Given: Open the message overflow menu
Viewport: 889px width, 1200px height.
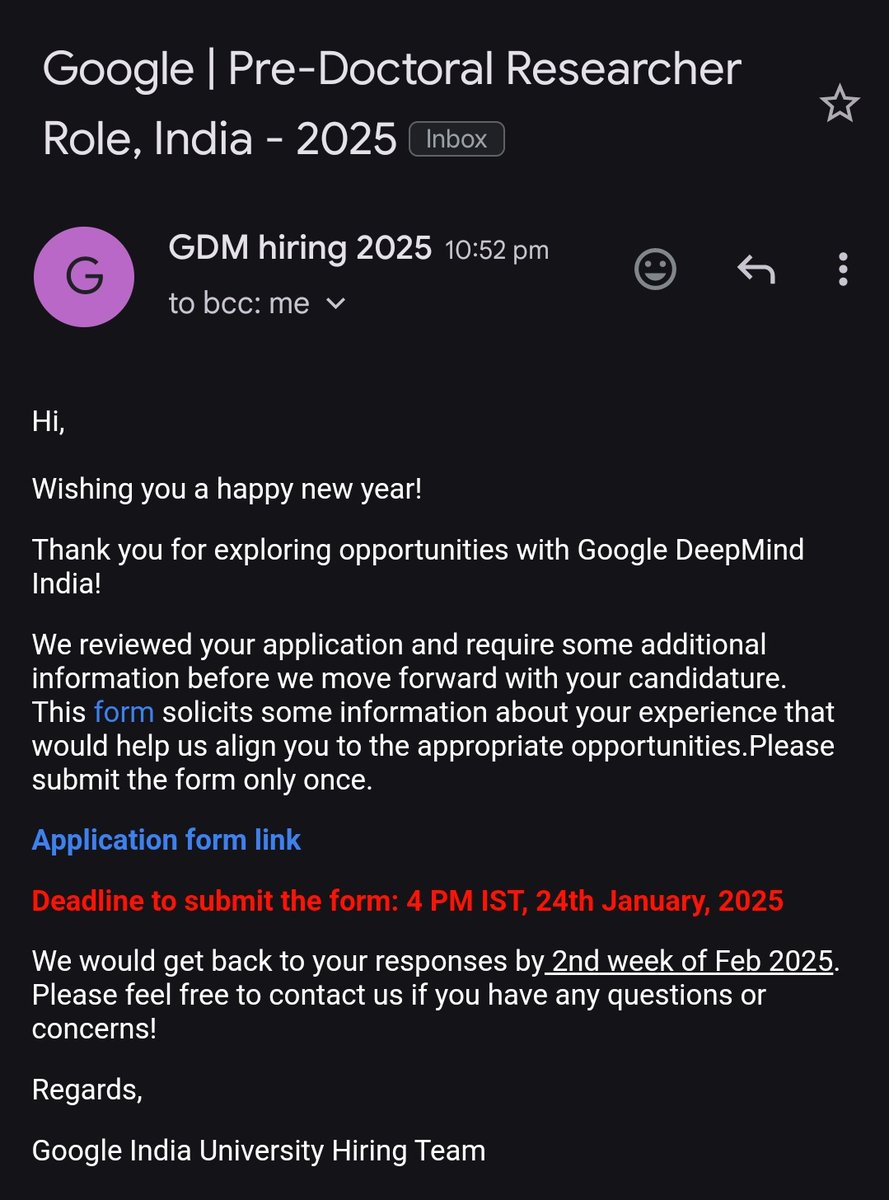Looking at the screenshot, I should coord(843,269).
